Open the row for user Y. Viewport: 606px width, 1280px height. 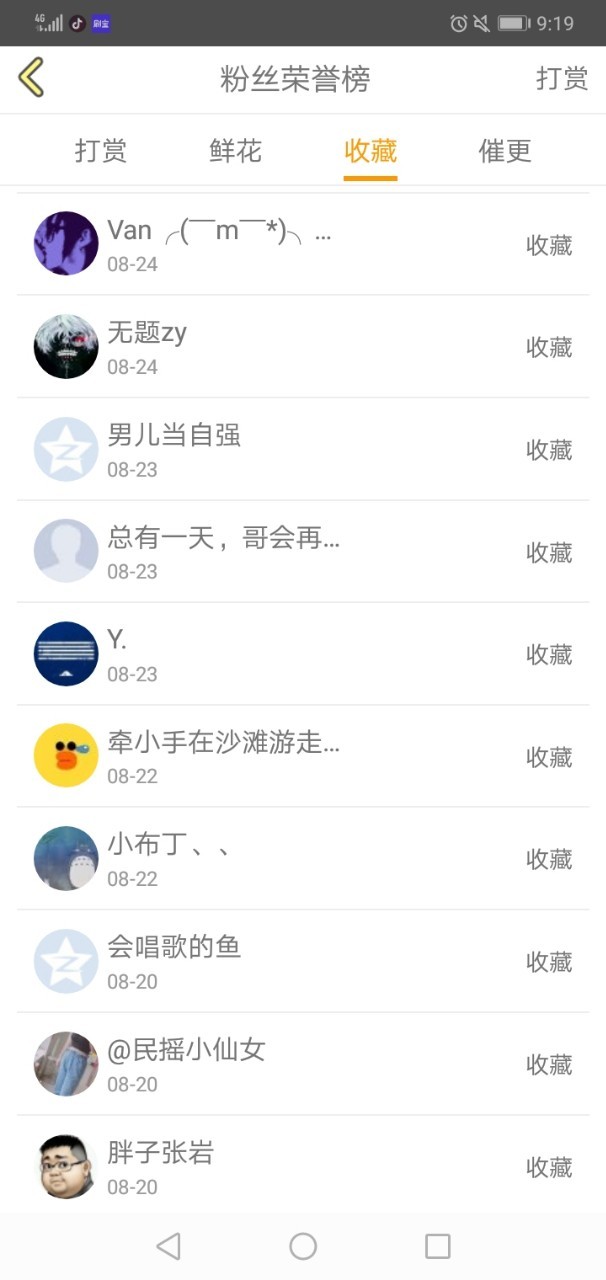click(300, 654)
